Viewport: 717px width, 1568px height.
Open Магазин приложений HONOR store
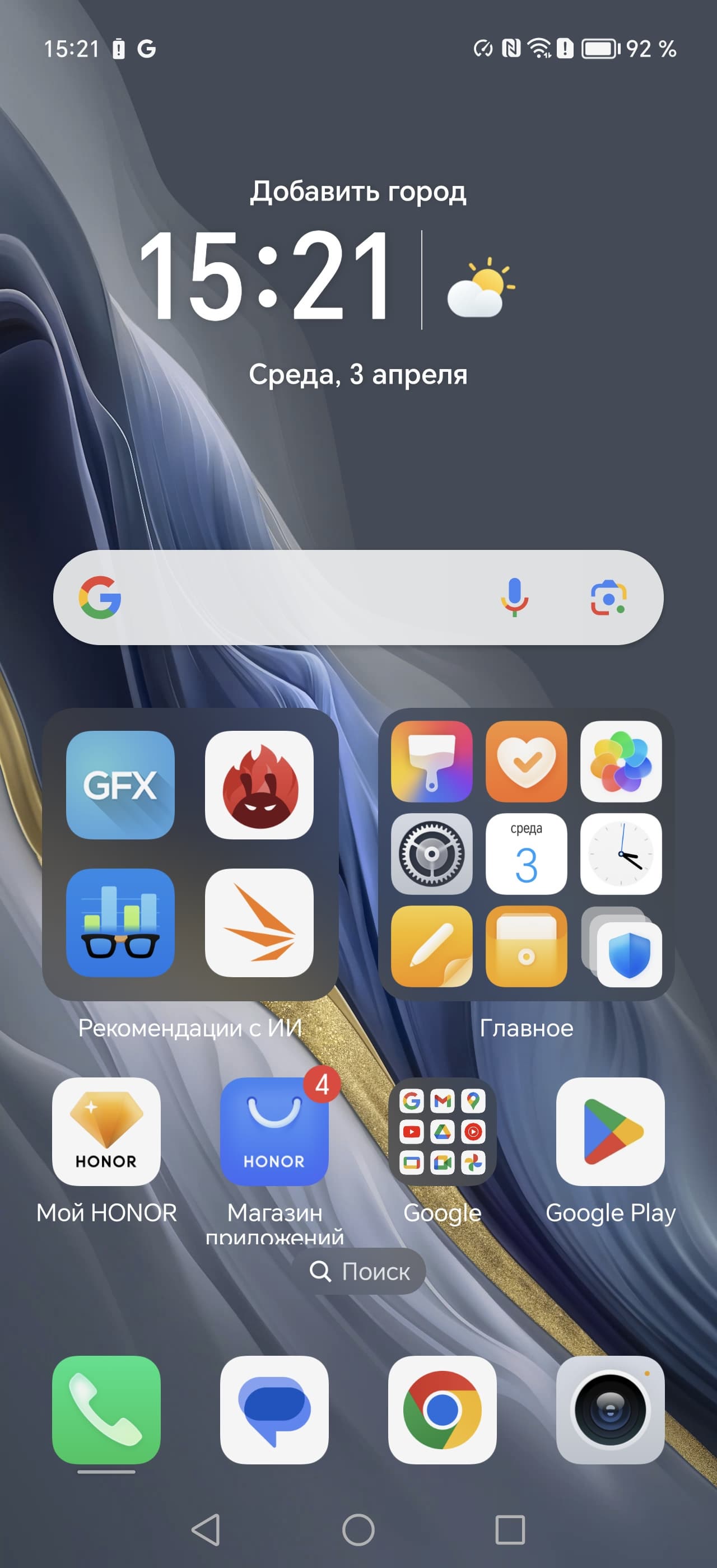(274, 1131)
